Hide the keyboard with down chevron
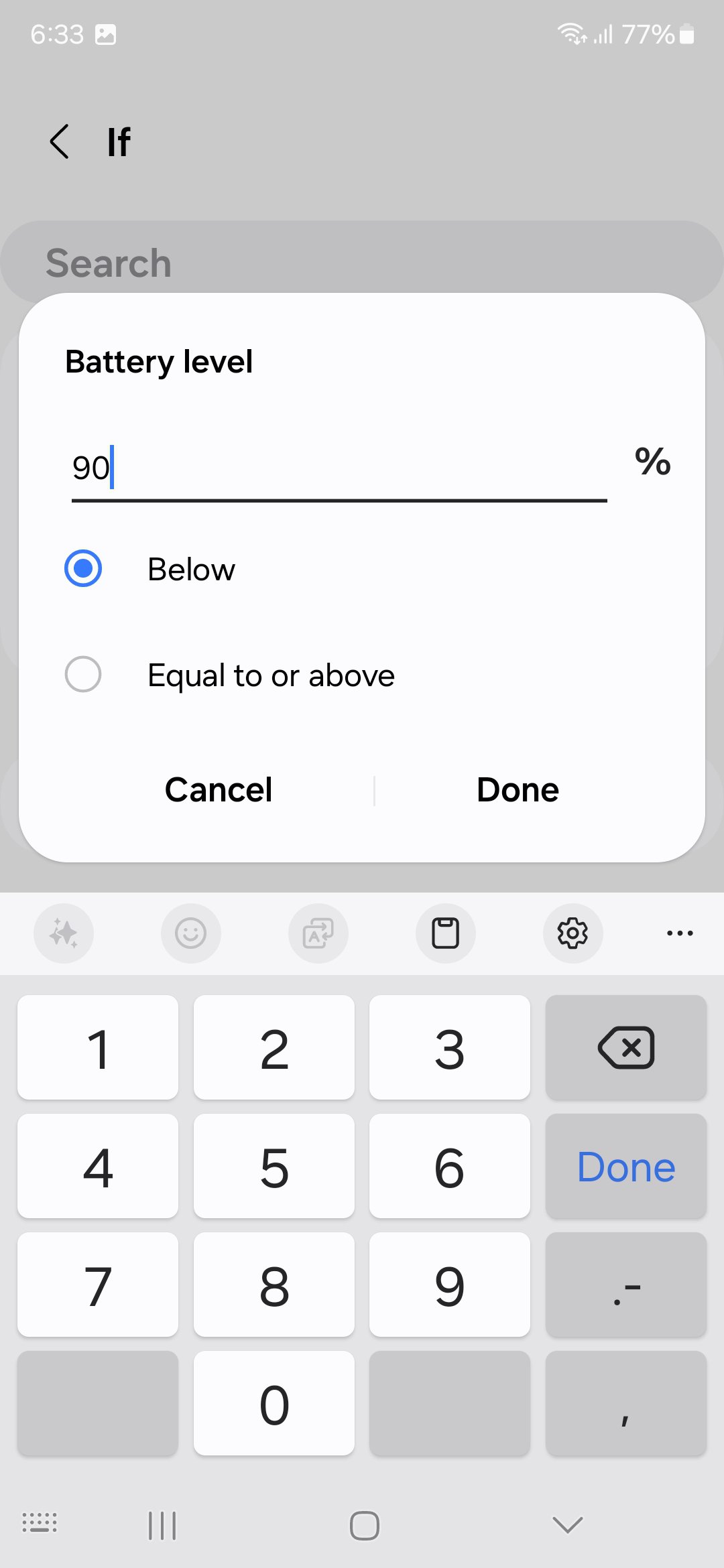724x1568 pixels. pos(567,1525)
